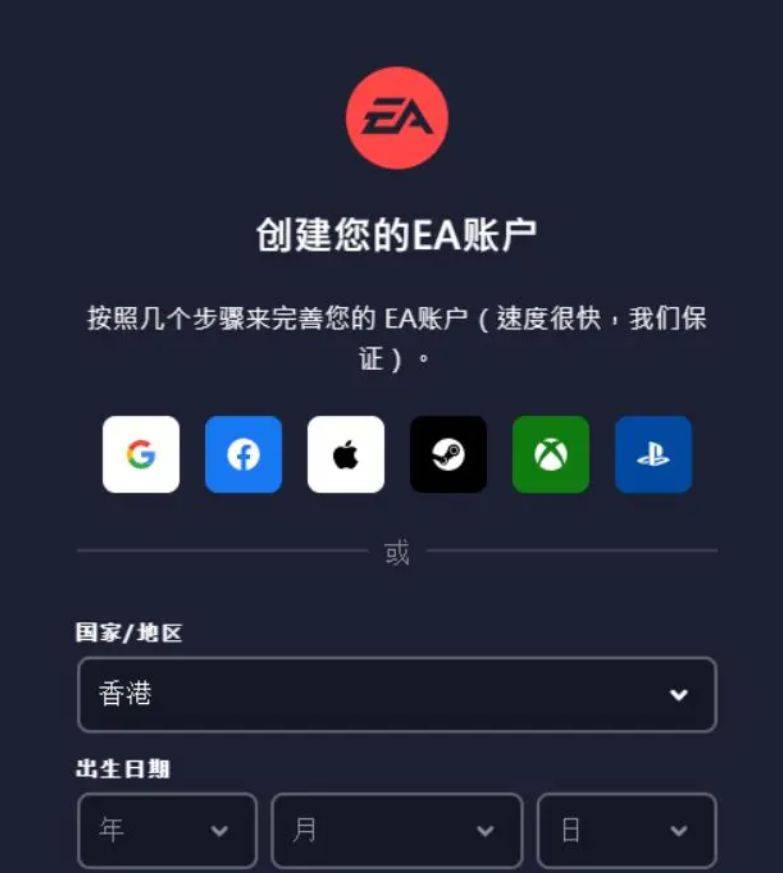Select the Xbox login button

(551, 455)
